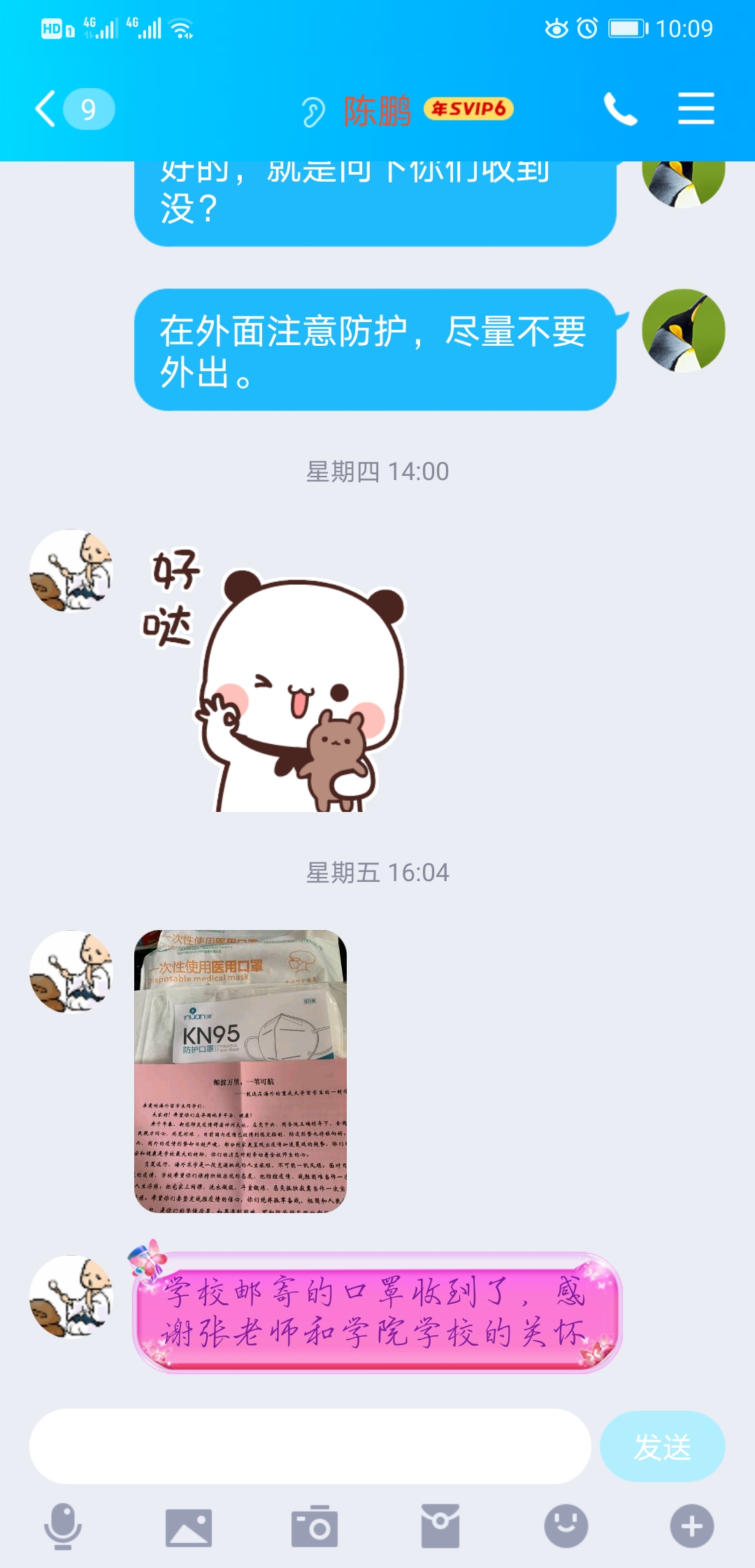Send a red packet
Screen dimensions: 755x1568
(440, 1526)
